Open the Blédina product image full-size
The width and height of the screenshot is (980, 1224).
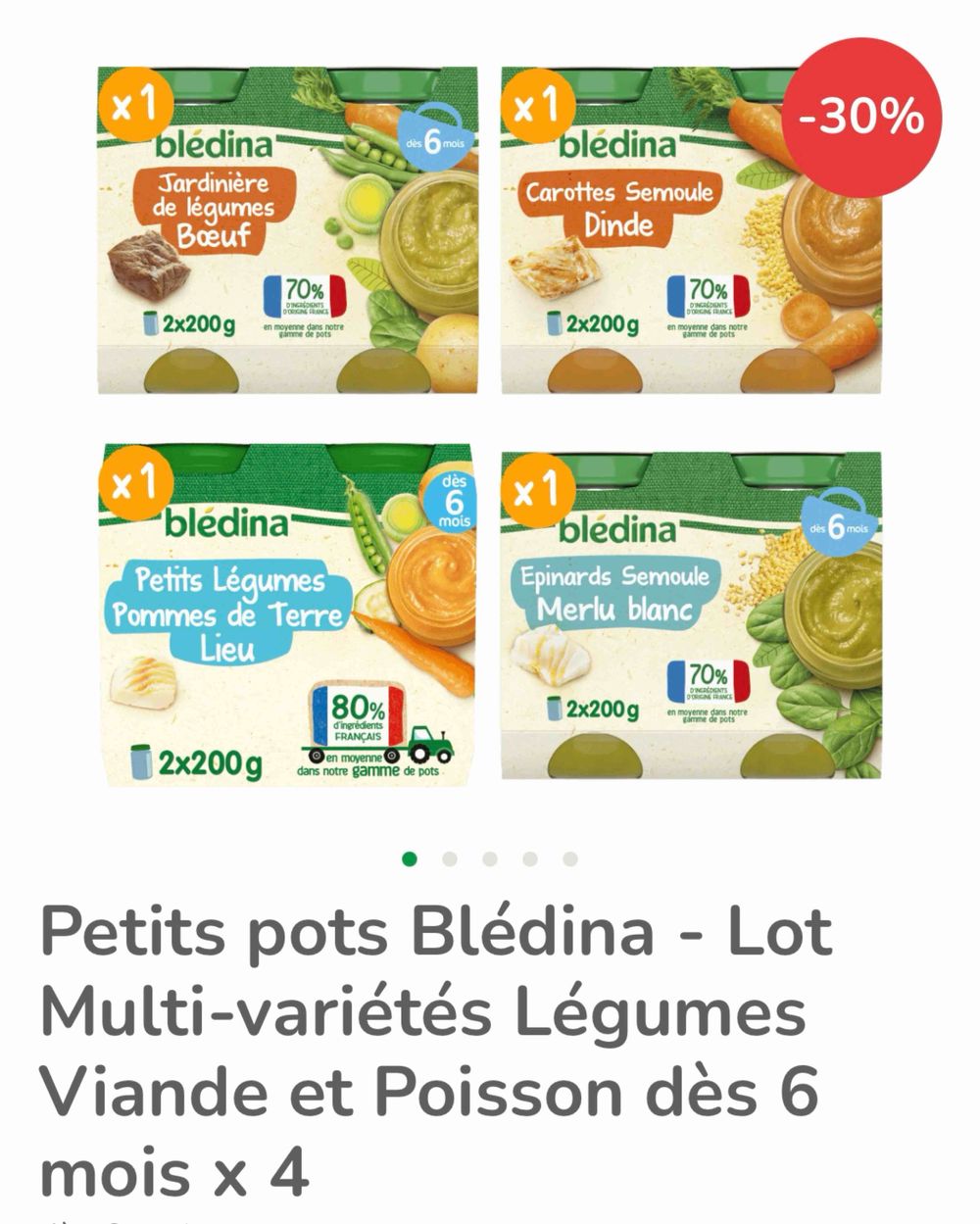click(x=490, y=421)
